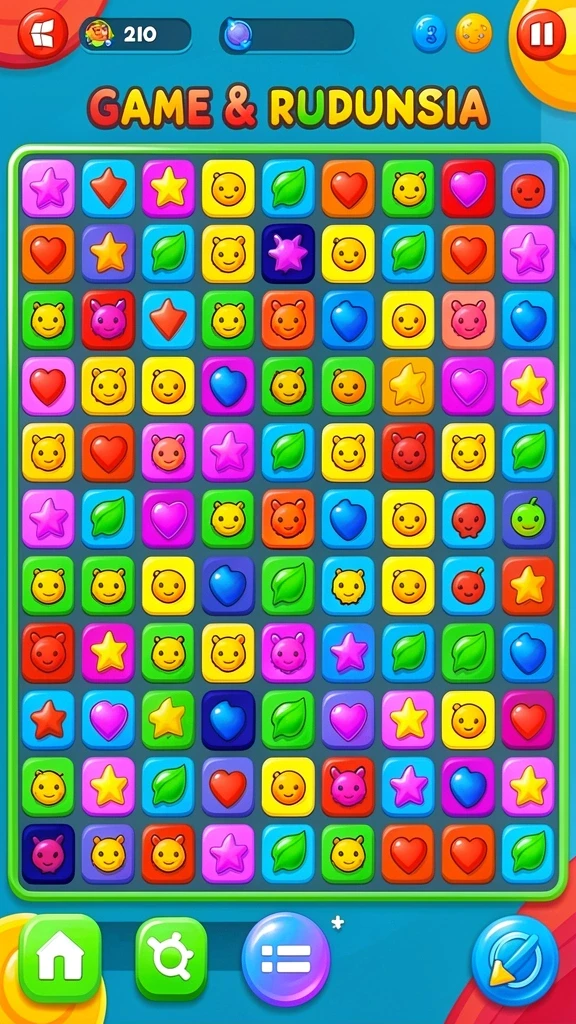Tap the orange tile with orange star
The height and width of the screenshot is (1024, 576).
(408, 387)
